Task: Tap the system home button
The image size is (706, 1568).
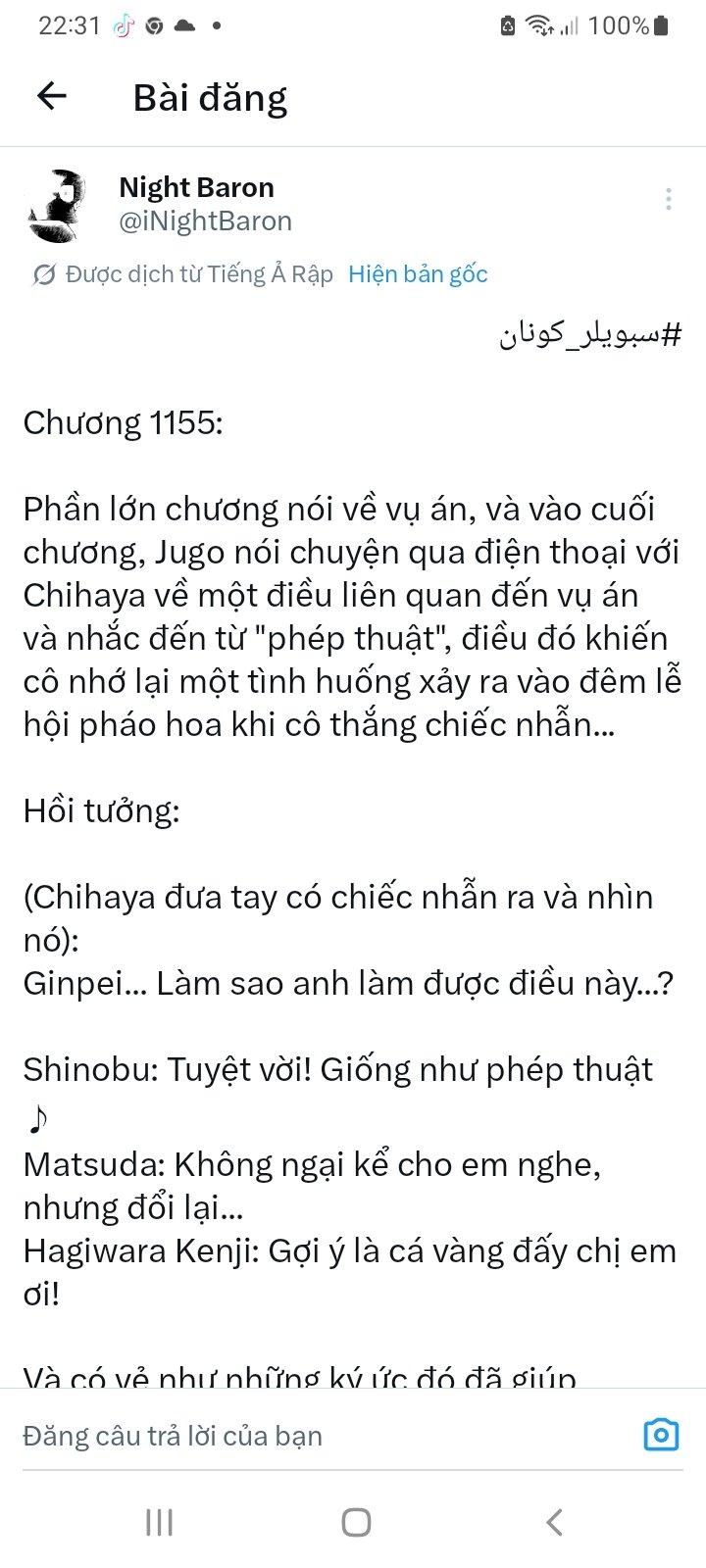Action: click(x=355, y=1522)
